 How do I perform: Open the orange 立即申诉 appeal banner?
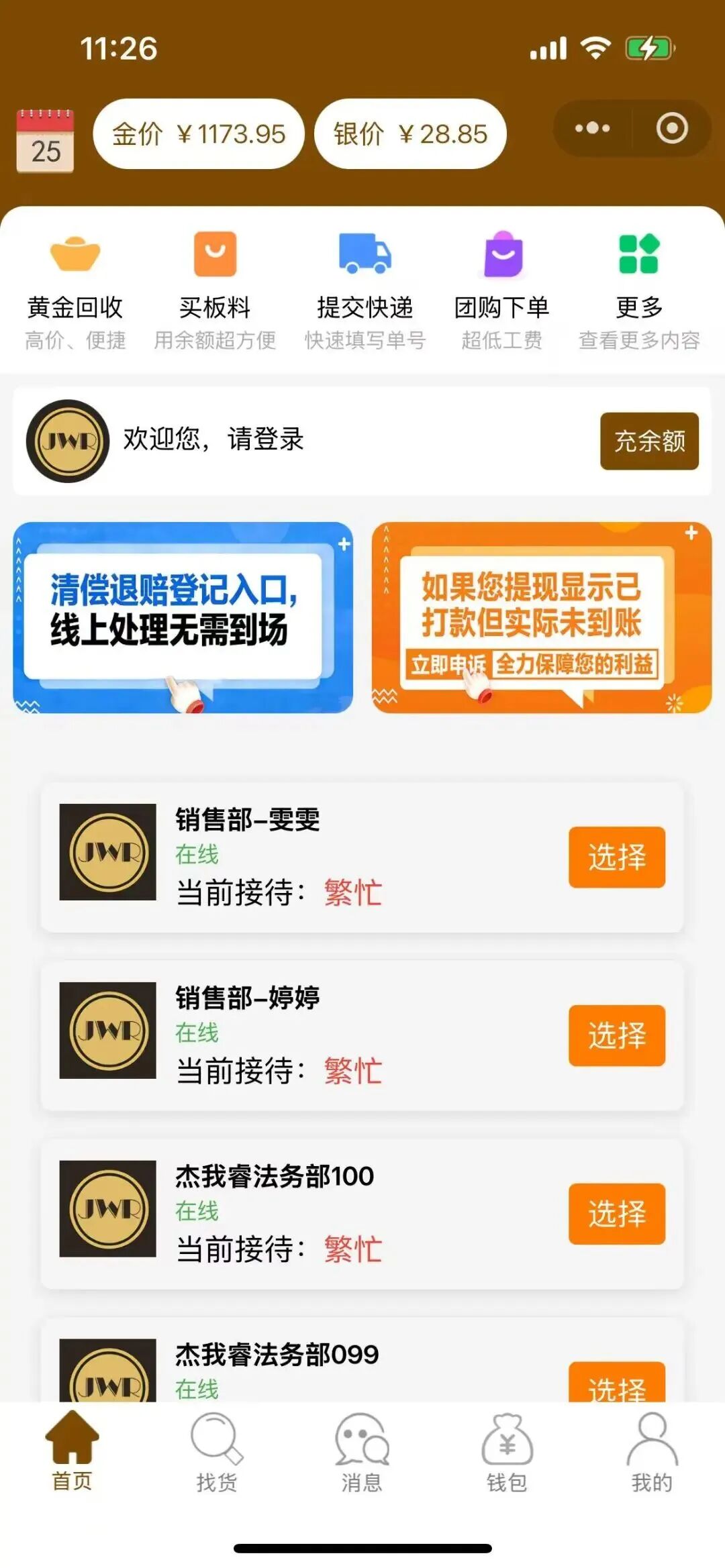pyautogui.click(x=541, y=617)
